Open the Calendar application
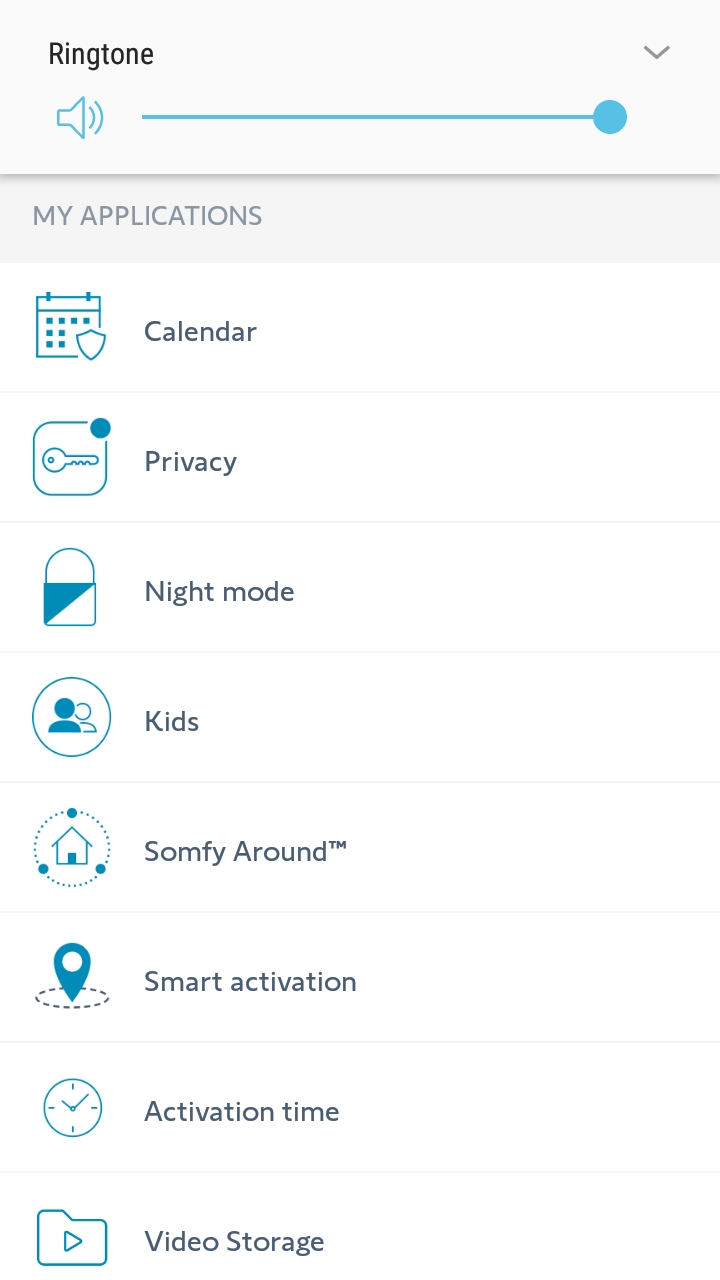 point(200,331)
